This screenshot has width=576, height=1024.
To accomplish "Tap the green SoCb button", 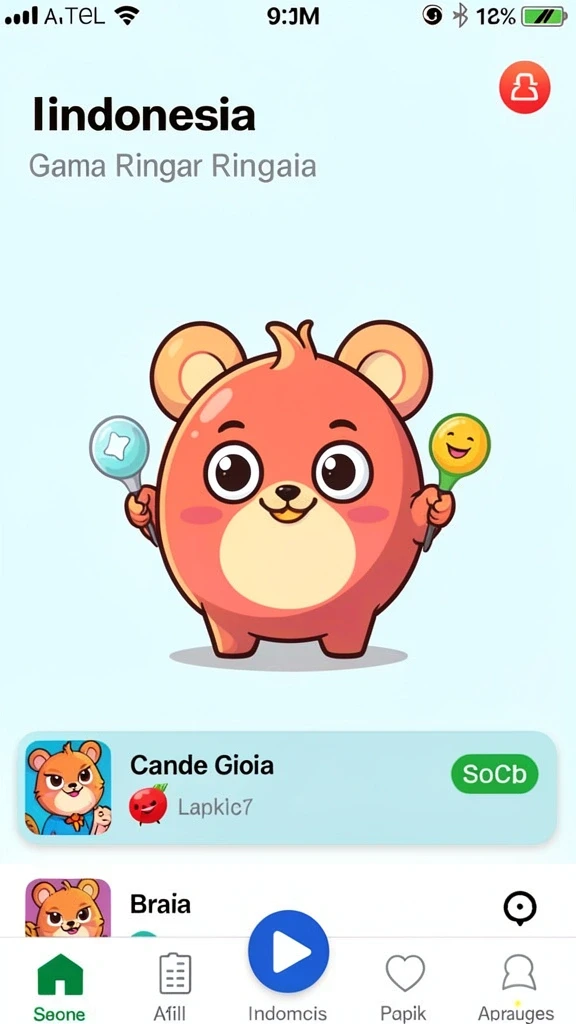I will click(x=494, y=775).
